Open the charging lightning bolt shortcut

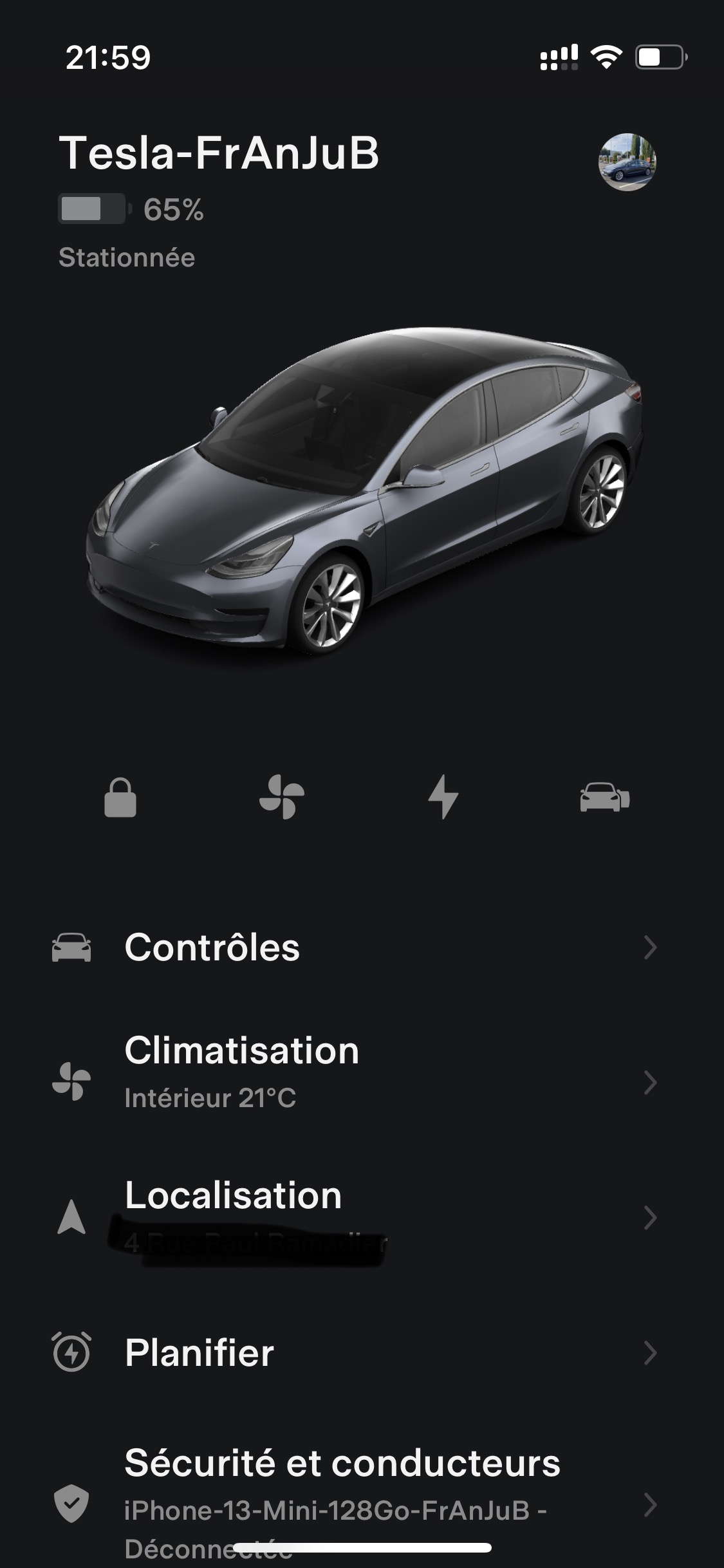pyautogui.click(x=443, y=798)
